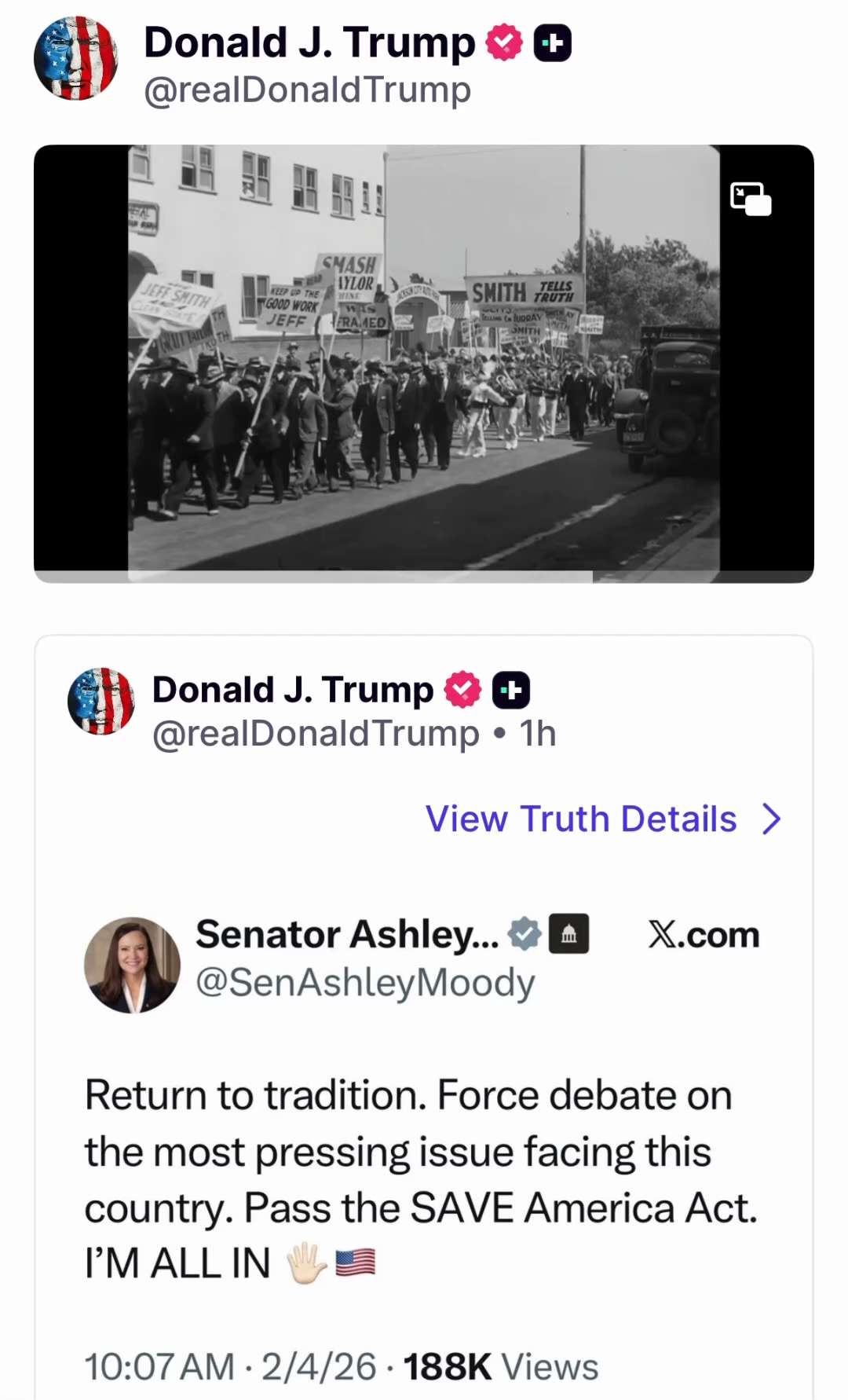Screen dimensions: 848x1400
Task: Click Trump's profile picture at top
Action: (76, 60)
